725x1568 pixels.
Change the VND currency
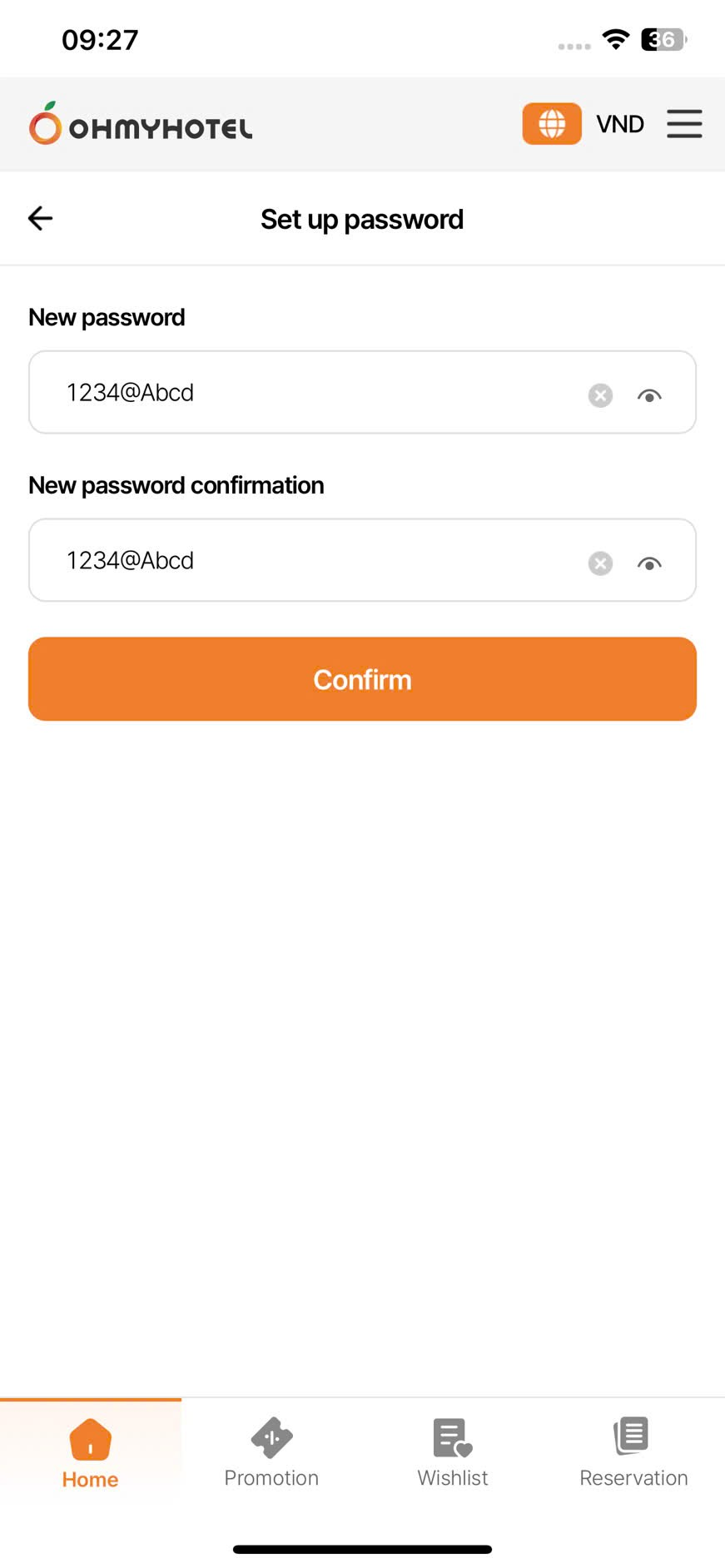620,124
